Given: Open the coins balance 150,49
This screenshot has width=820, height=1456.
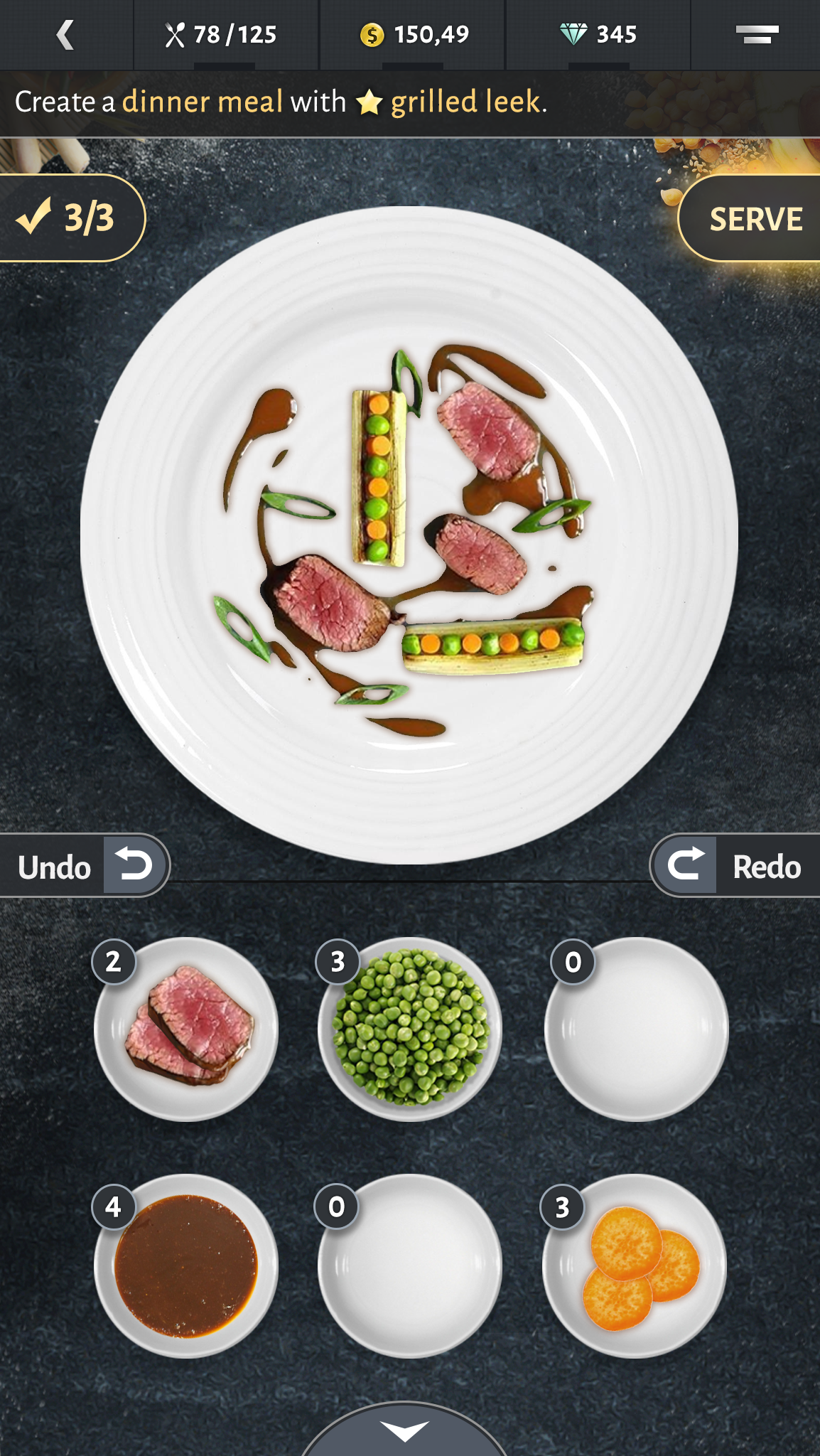Looking at the screenshot, I should (x=414, y=35).
